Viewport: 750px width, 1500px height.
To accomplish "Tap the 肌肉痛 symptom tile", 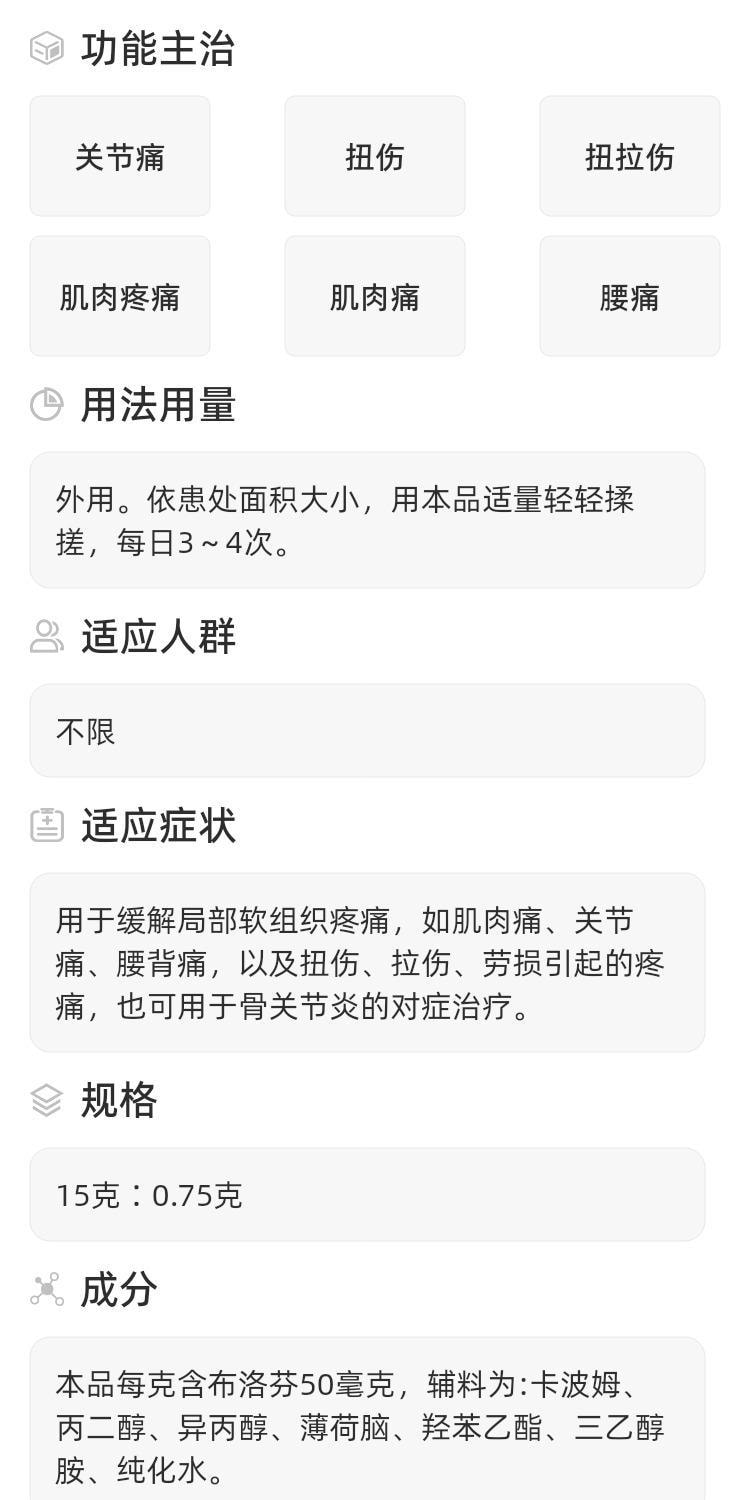I will 374,295.
